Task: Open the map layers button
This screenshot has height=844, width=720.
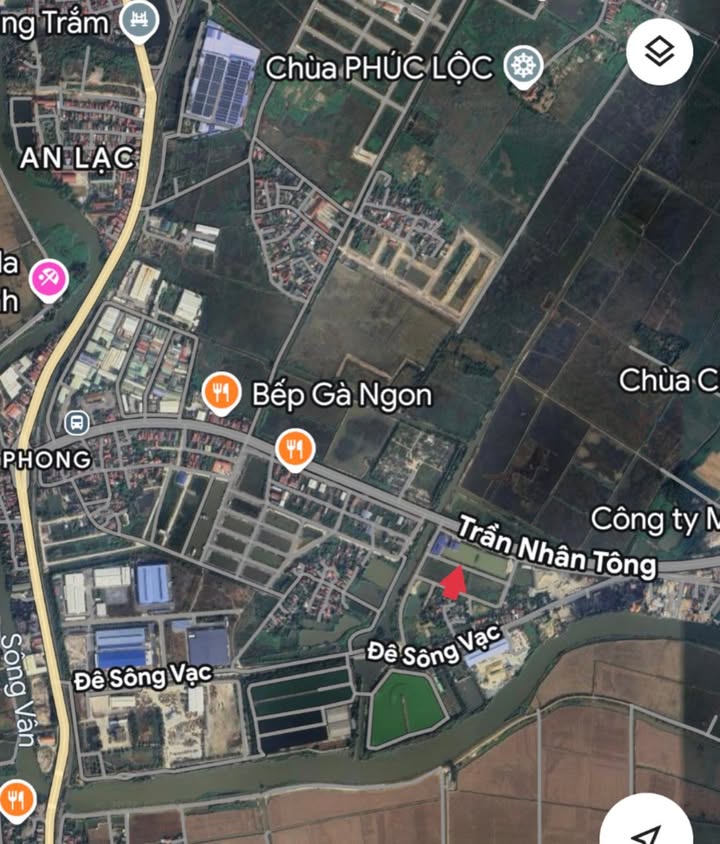Action: (x=660, y=52)
